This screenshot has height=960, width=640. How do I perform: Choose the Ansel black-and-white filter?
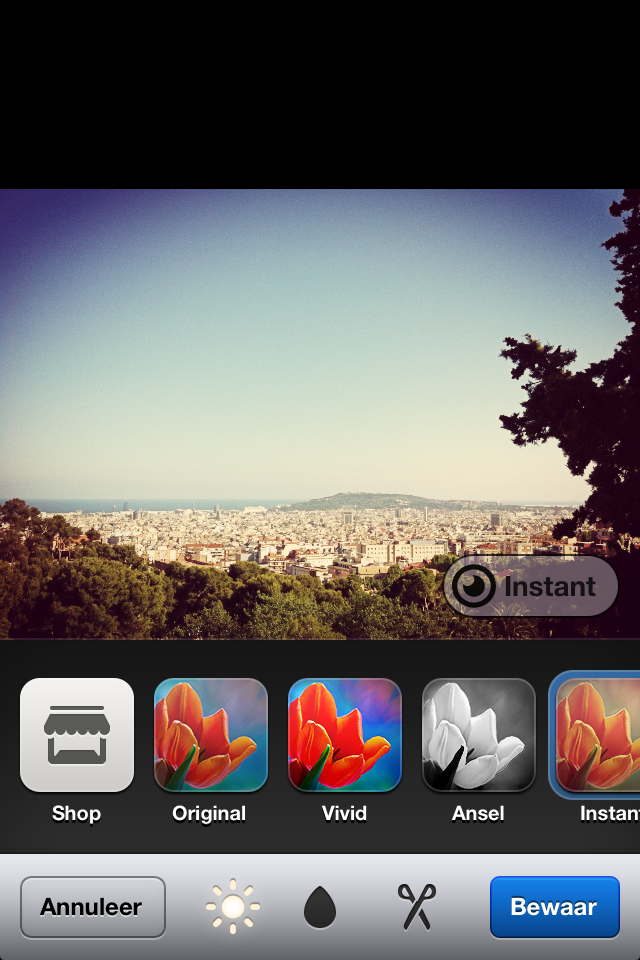click(x=478, y=736)
